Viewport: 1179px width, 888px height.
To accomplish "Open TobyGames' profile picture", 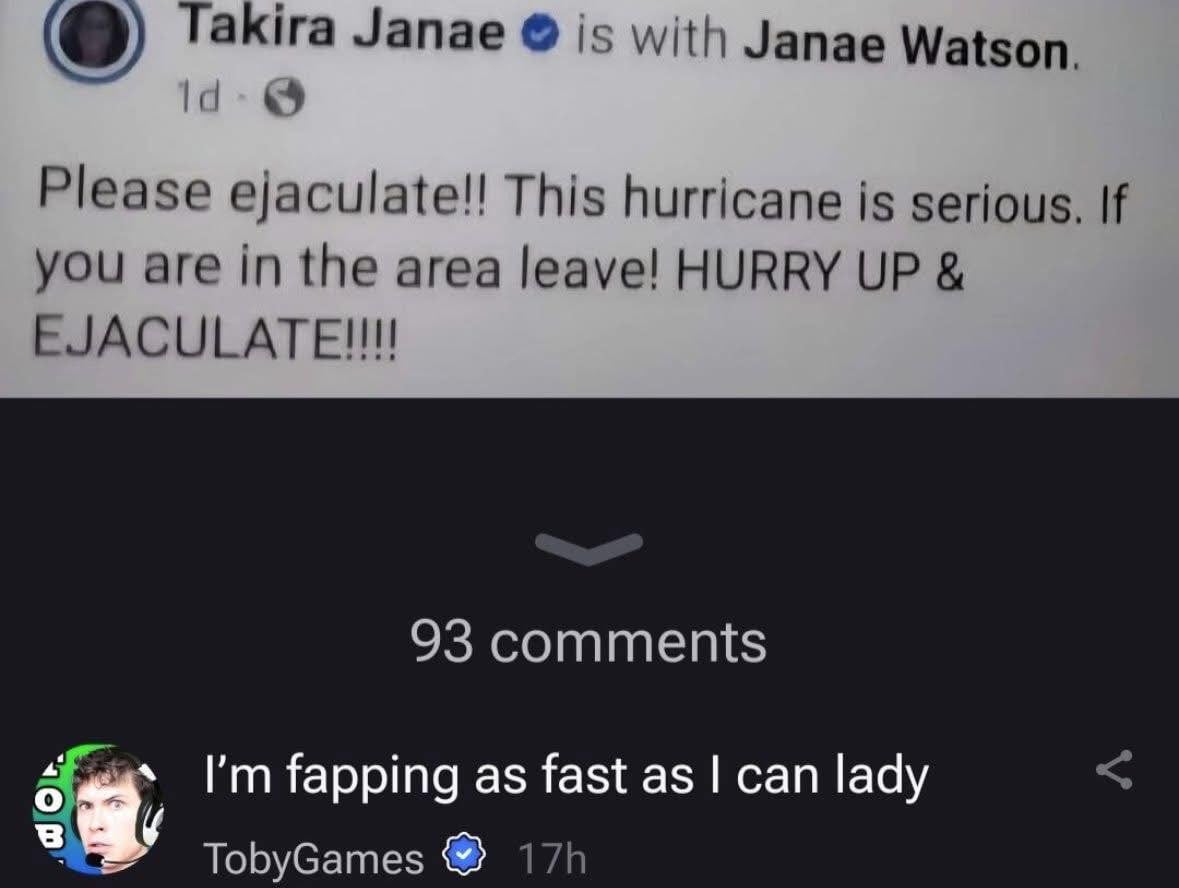I will tap(98, 808).
